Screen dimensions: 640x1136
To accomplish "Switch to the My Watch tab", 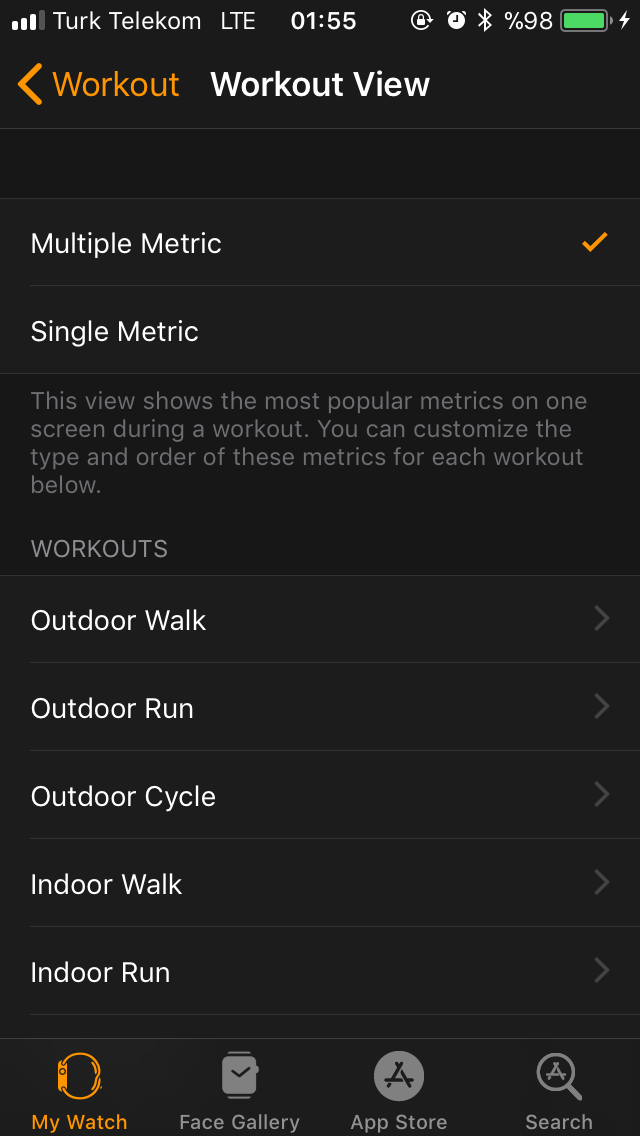I will (80, 1090).
